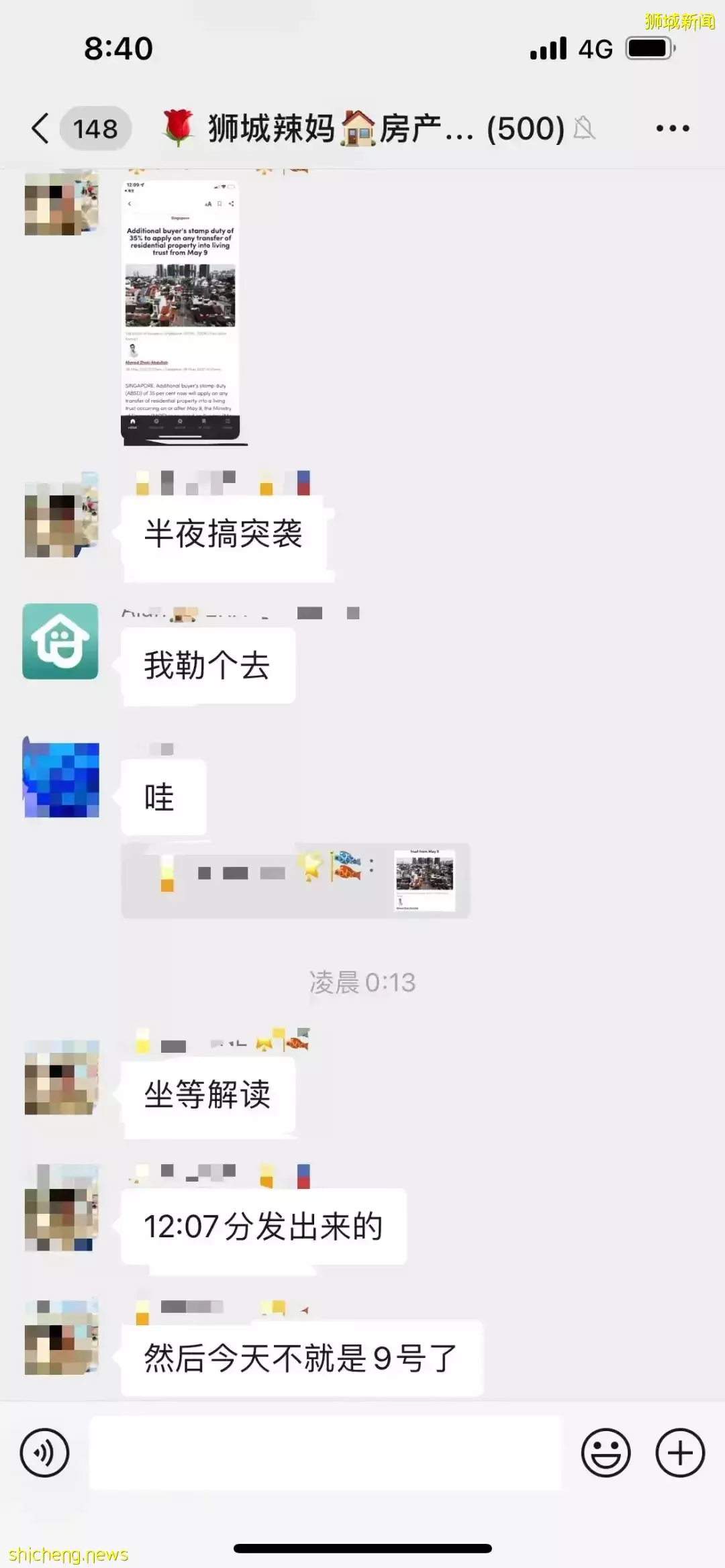
Task: Open the shared stamp duty article screenshot
Action: (180, 309)
